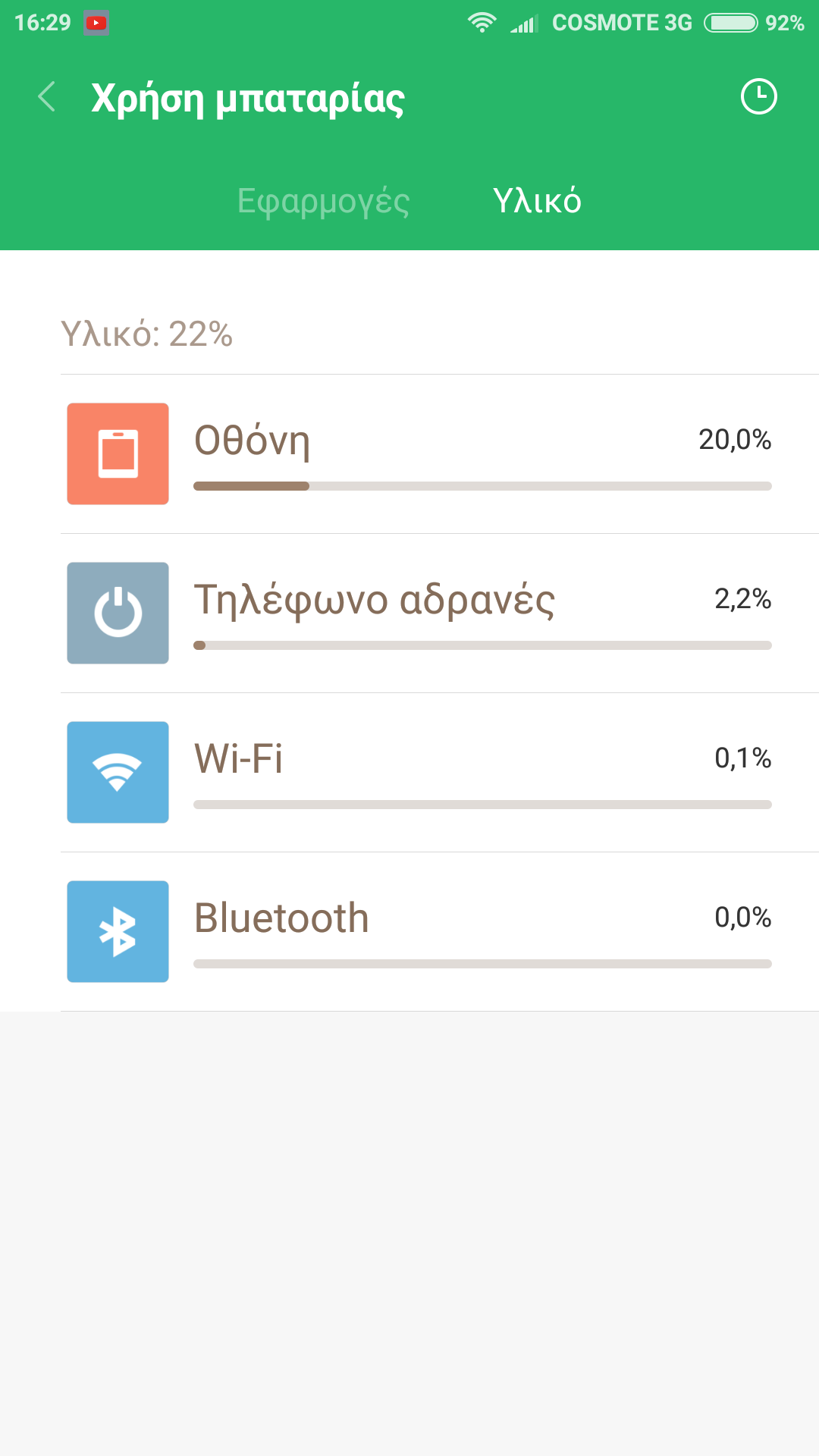Go back from Χρήση μπαταρίας
Viewport: 819px width, 1456px height.
47,97
